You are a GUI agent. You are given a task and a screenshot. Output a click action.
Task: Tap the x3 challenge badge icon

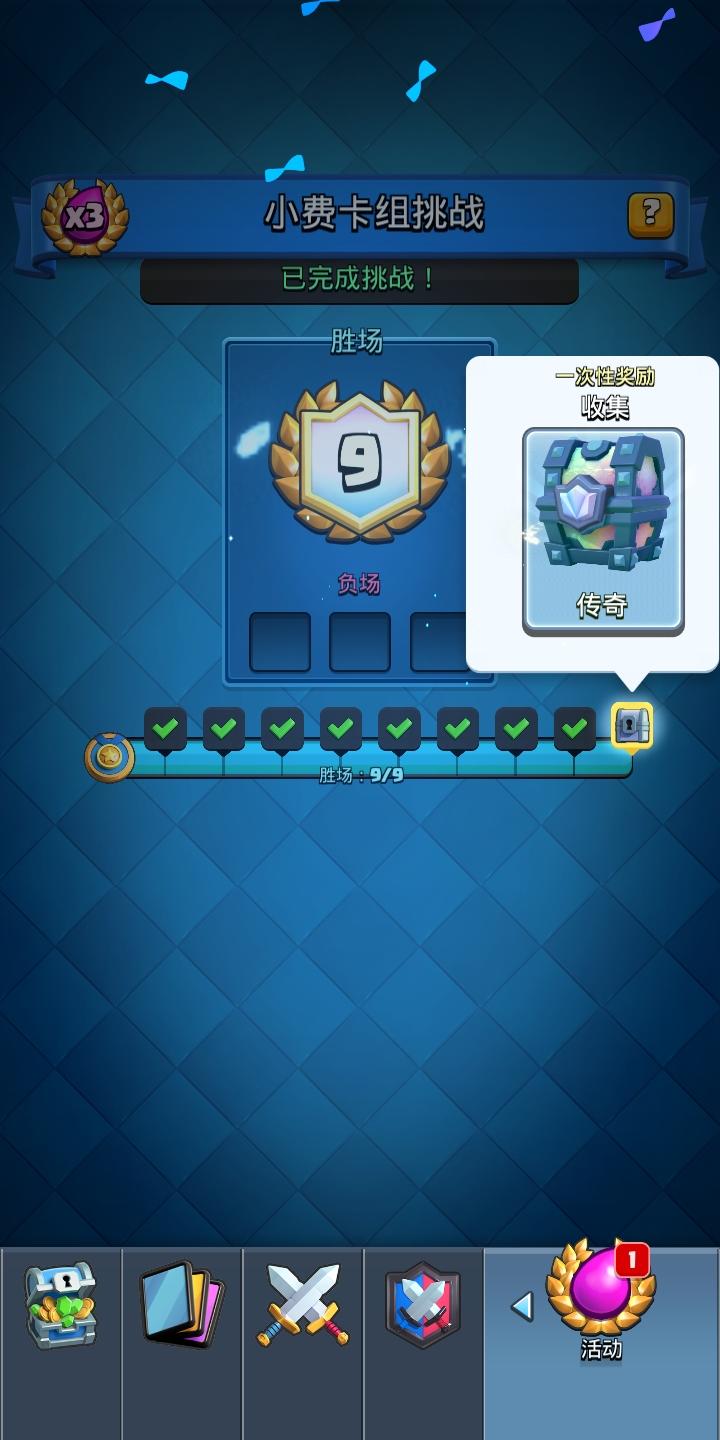tap(85, 216)
